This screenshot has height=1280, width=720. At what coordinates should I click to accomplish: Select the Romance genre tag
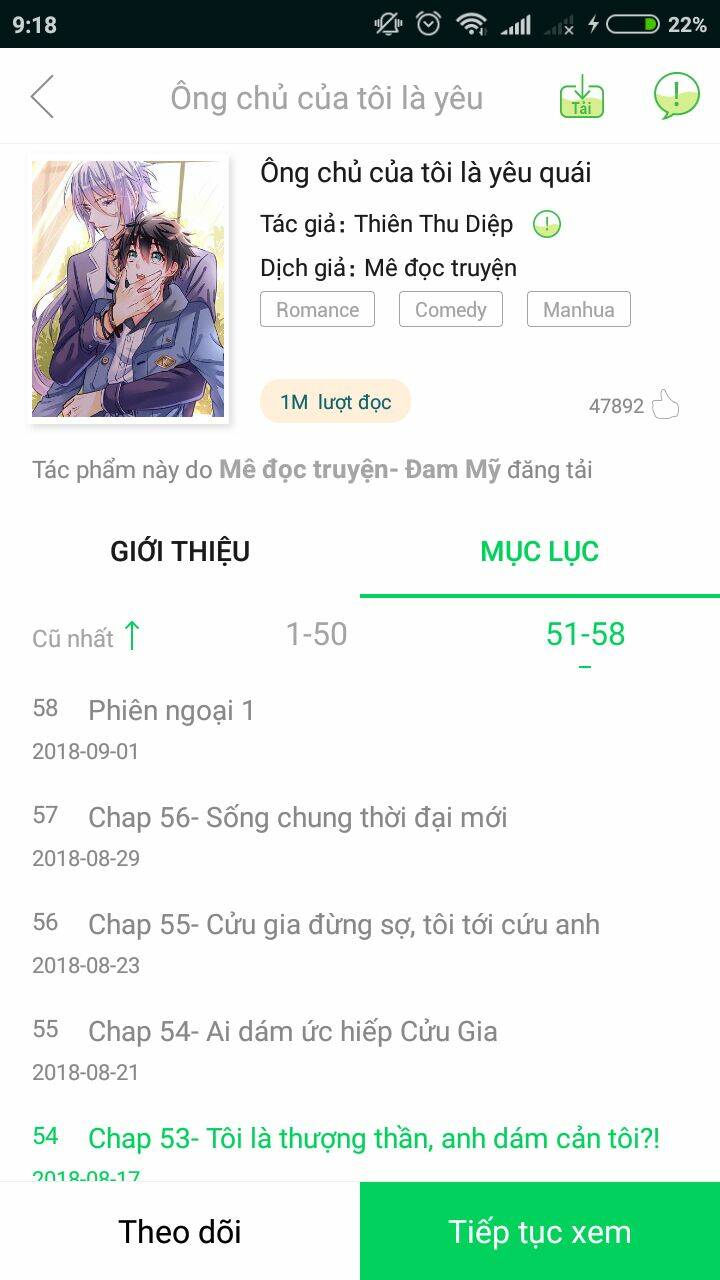[317, 309]
